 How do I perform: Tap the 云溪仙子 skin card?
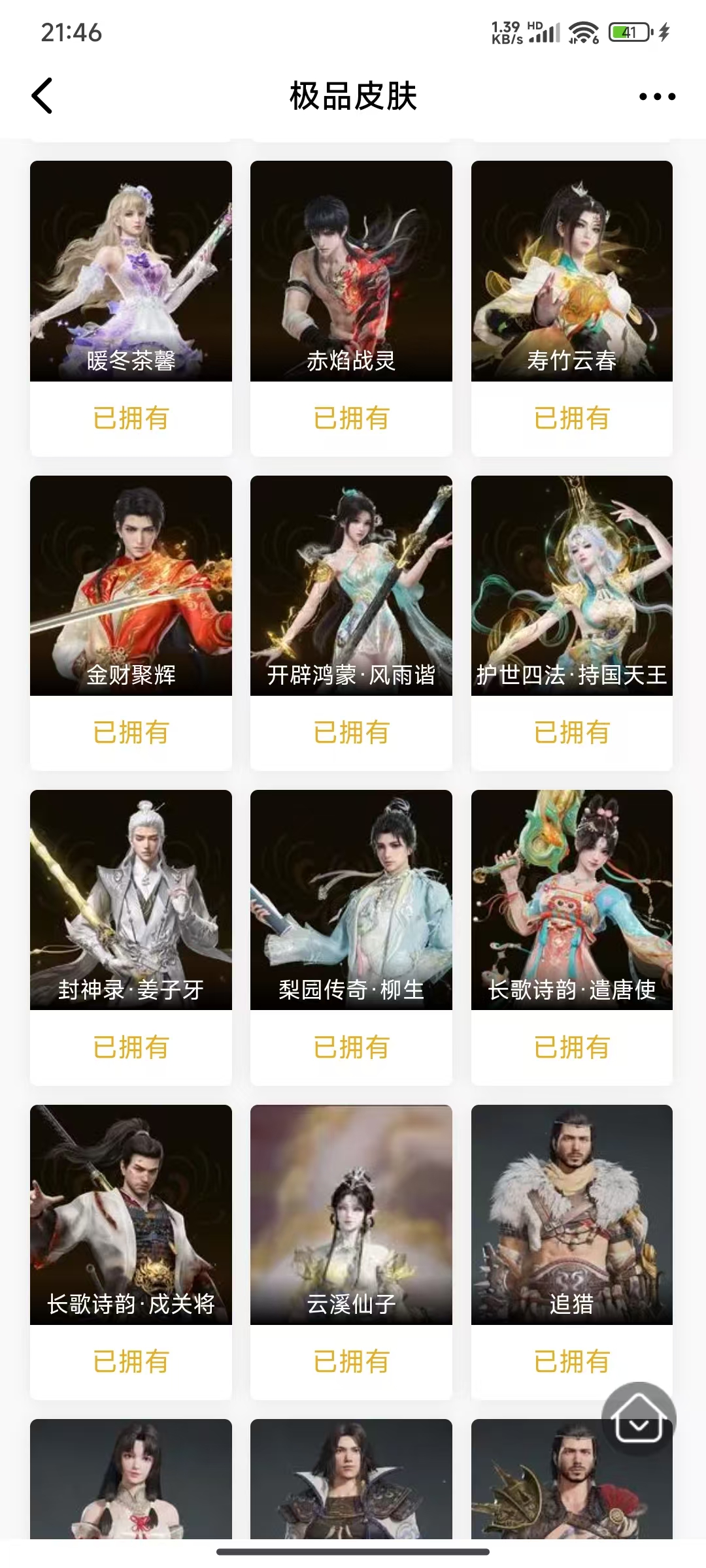[x=351, y=1215]
